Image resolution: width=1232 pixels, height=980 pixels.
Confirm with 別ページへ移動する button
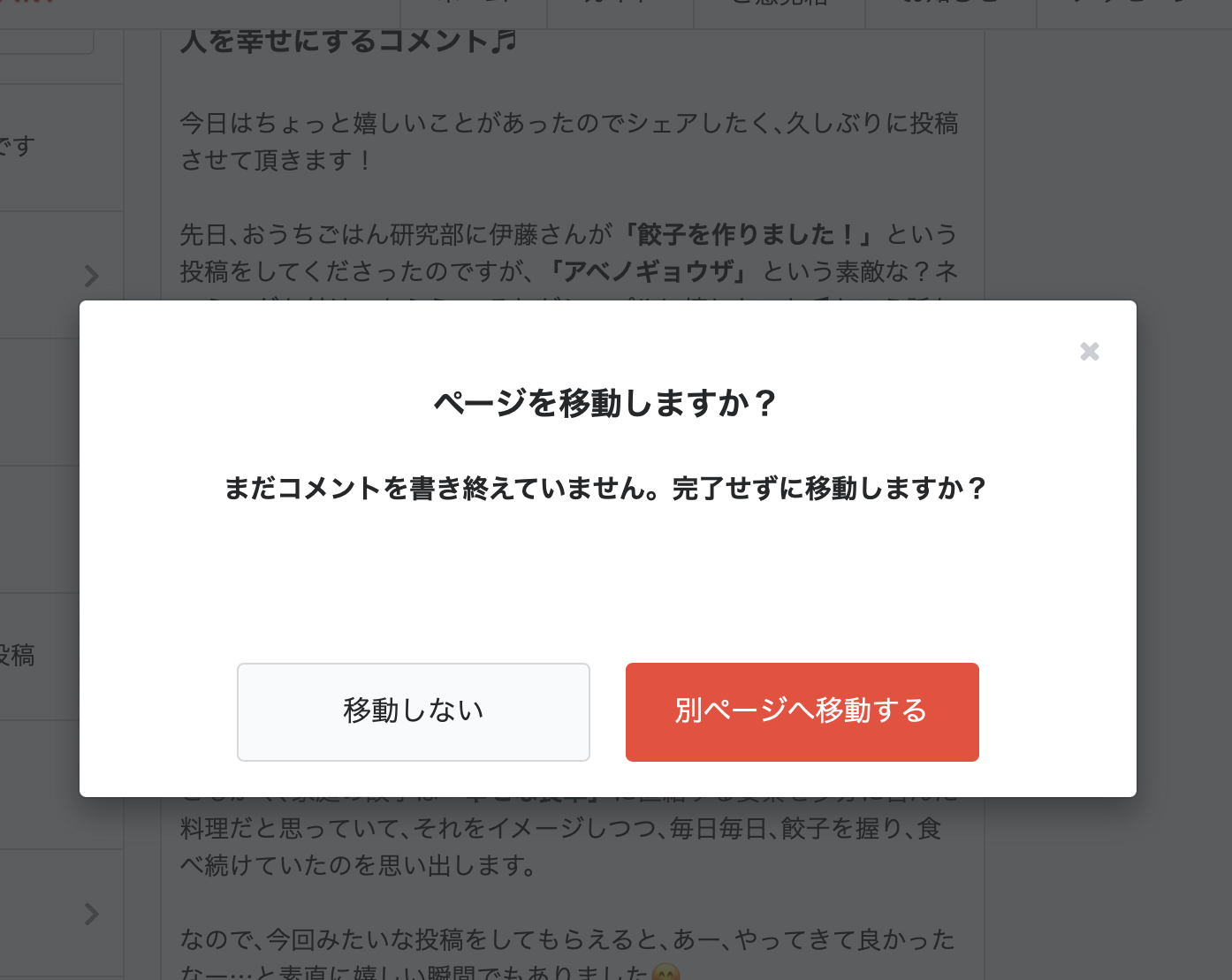click(x=802, y=711)
